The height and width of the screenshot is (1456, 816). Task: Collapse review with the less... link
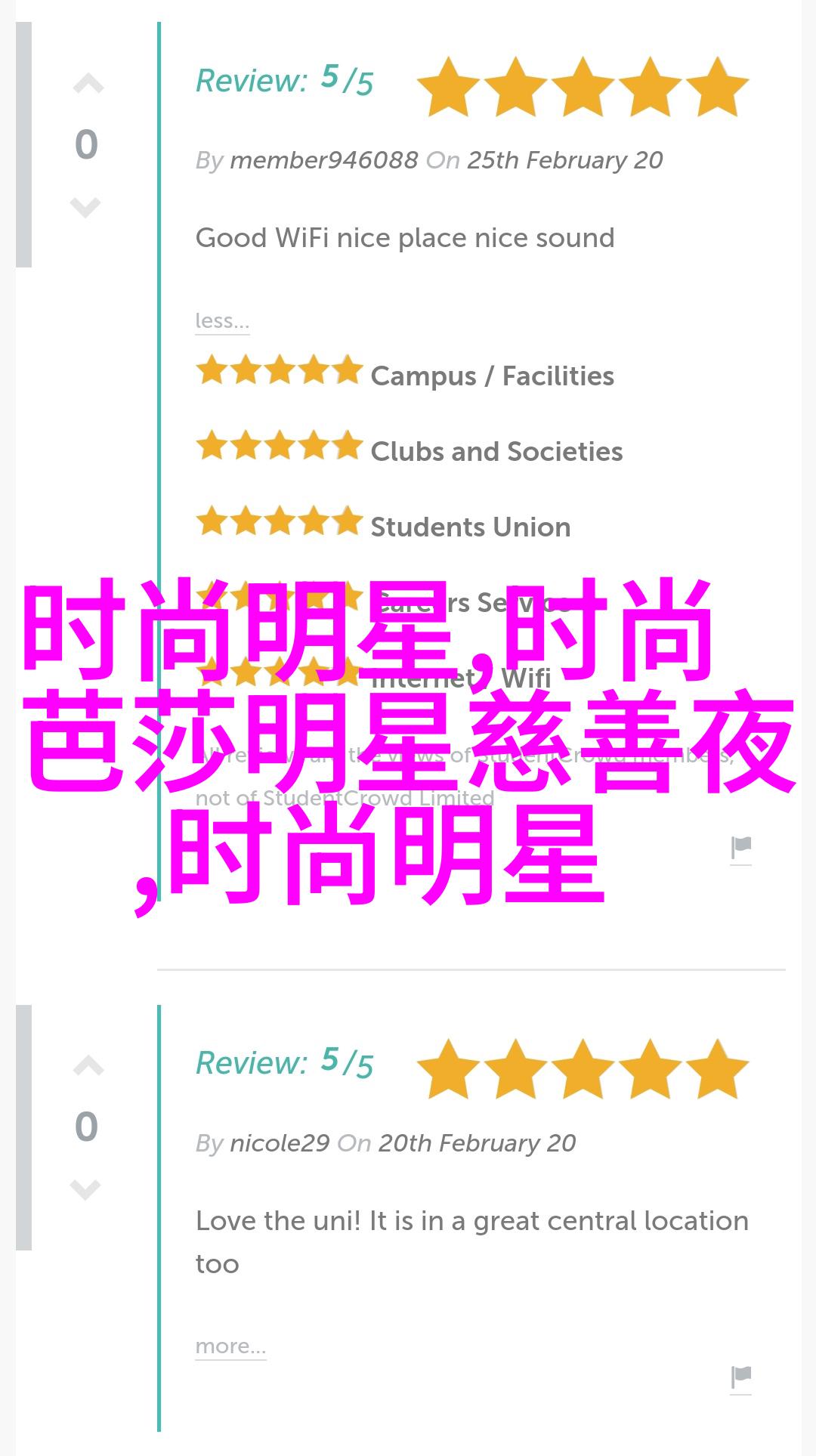[x=222, y=321]
